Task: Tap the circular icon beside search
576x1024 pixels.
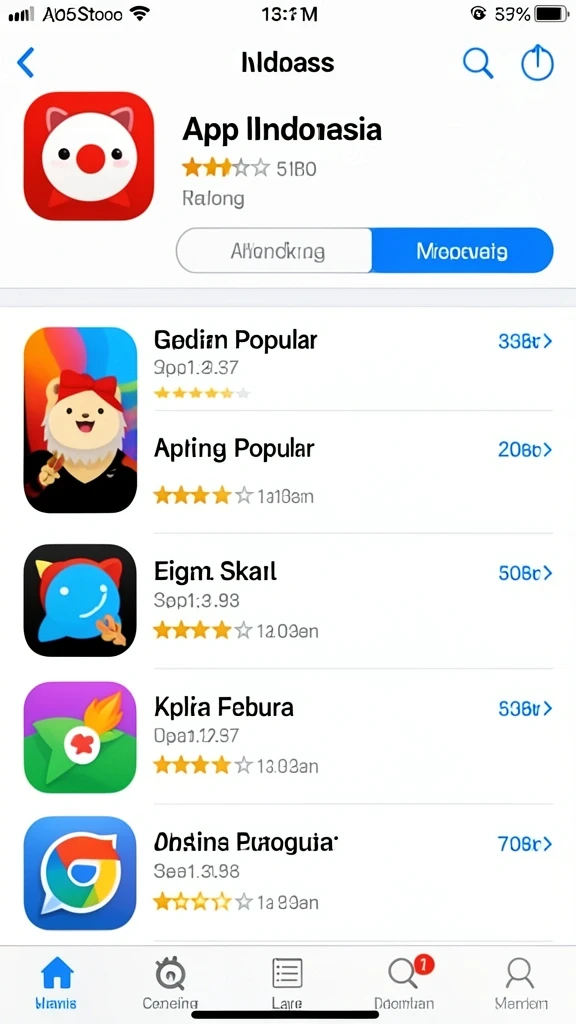Action: (537, 64)
